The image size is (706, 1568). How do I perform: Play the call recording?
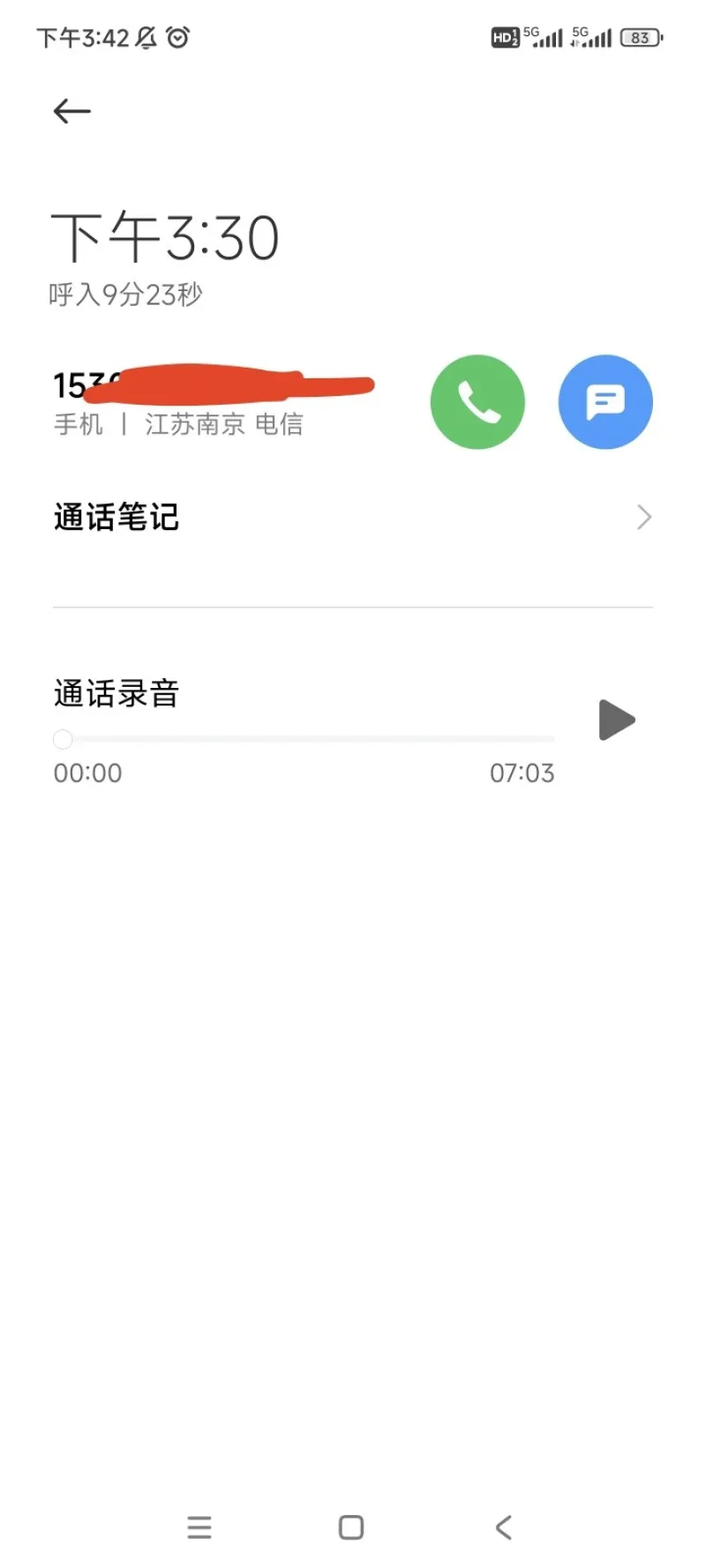point(617,720)
